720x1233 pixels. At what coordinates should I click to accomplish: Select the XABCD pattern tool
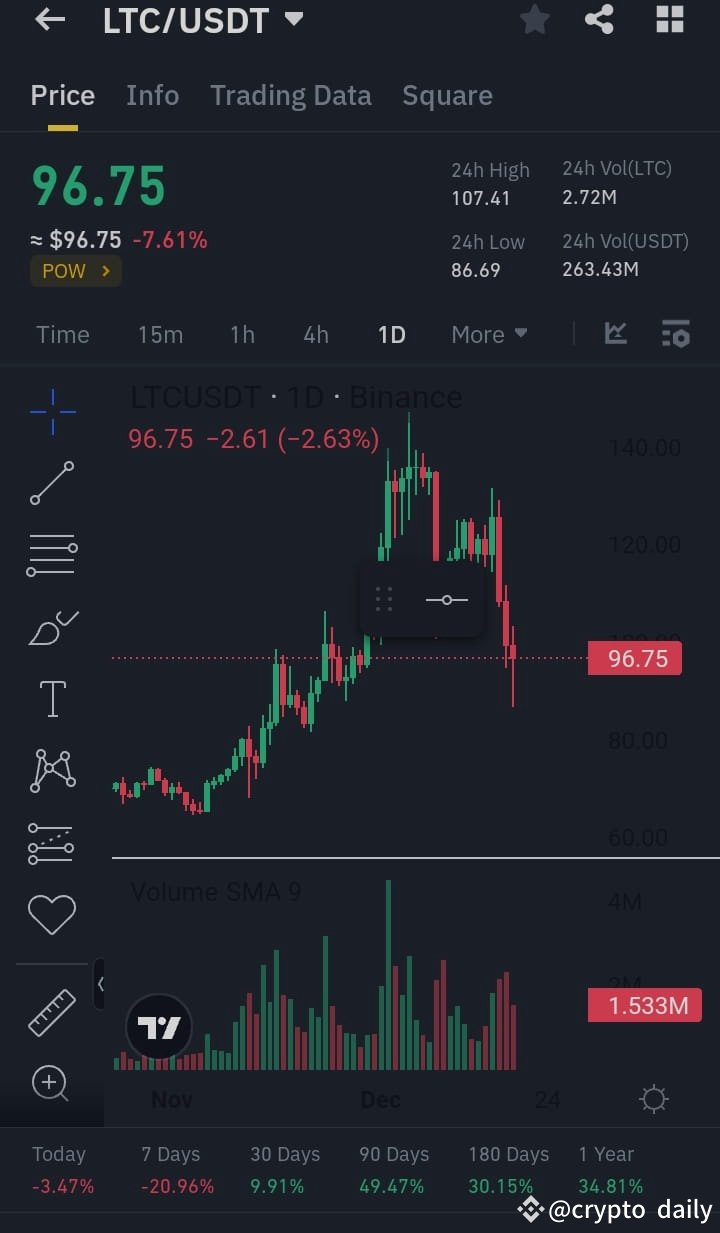point(52,770)
